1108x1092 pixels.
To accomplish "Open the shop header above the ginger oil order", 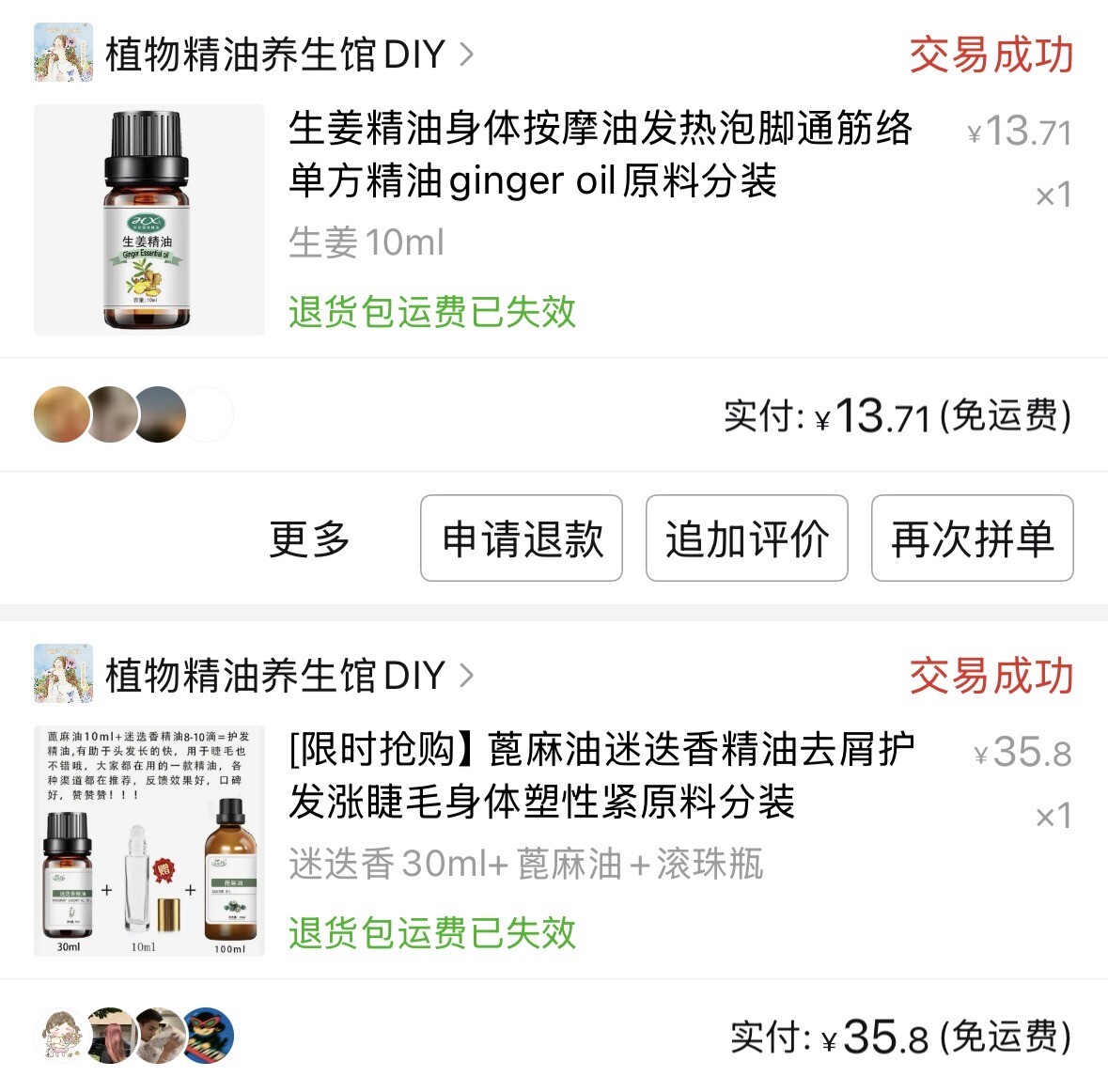I will coord(255,53).
